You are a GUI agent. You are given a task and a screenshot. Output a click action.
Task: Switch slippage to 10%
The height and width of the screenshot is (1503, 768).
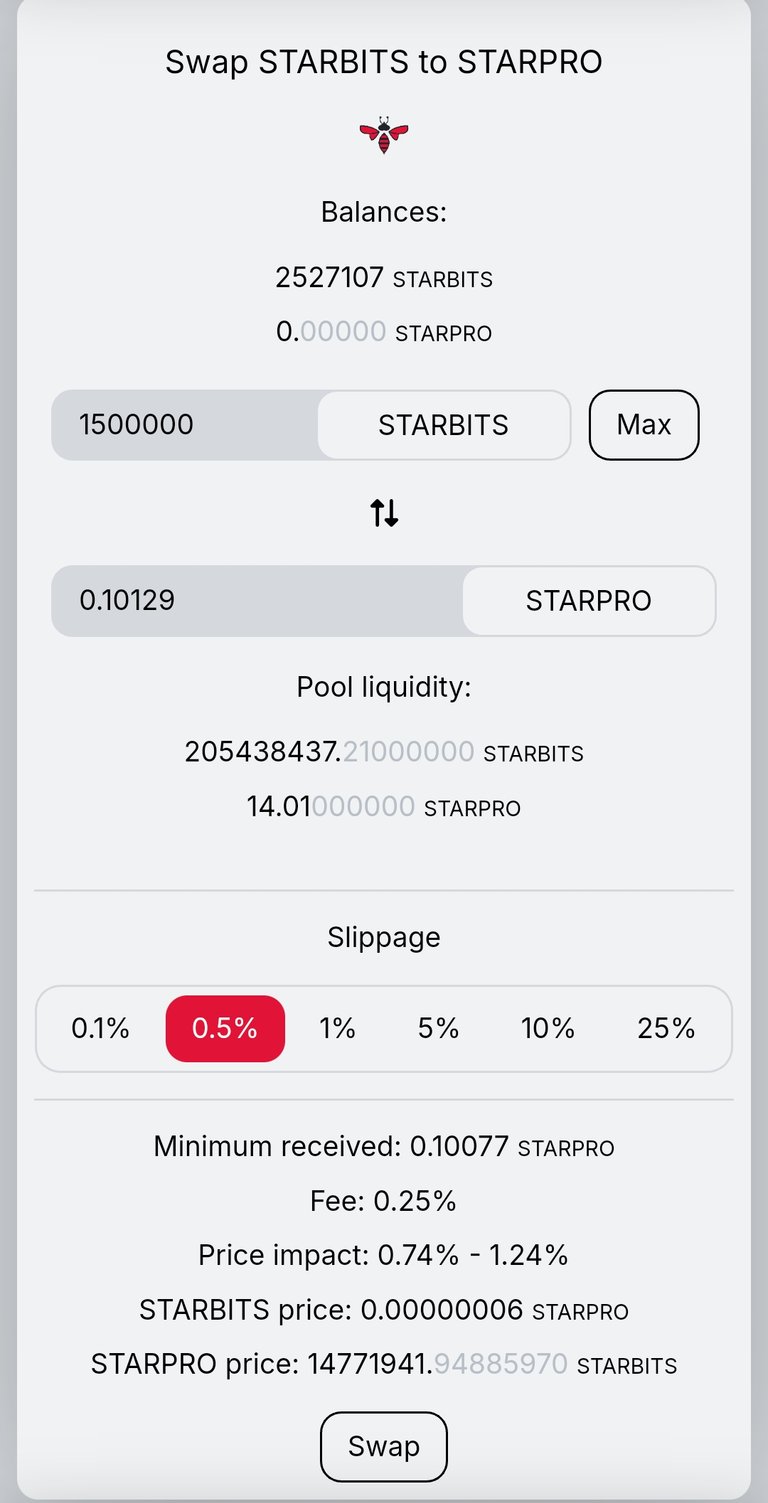548,1028
